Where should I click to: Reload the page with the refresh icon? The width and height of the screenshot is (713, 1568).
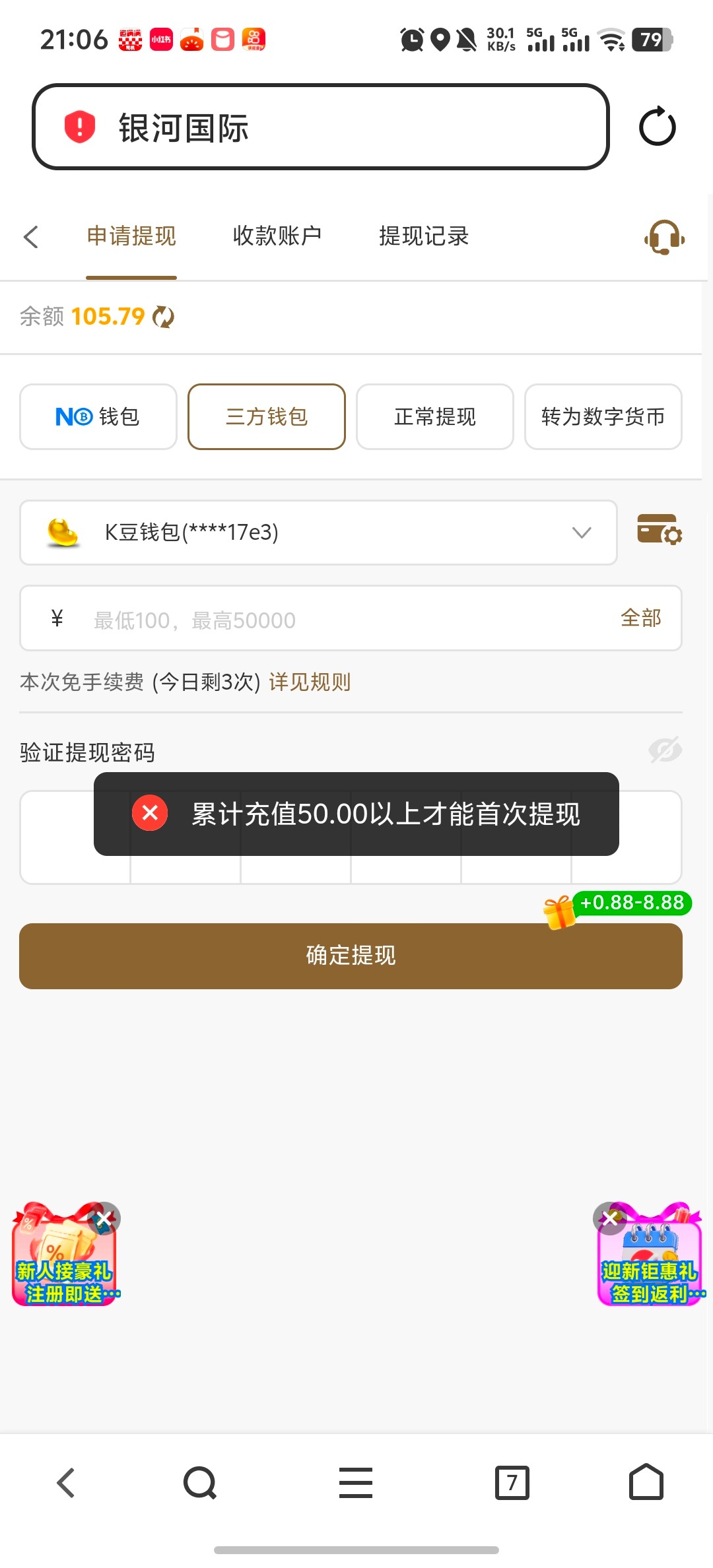pos(657,127)
